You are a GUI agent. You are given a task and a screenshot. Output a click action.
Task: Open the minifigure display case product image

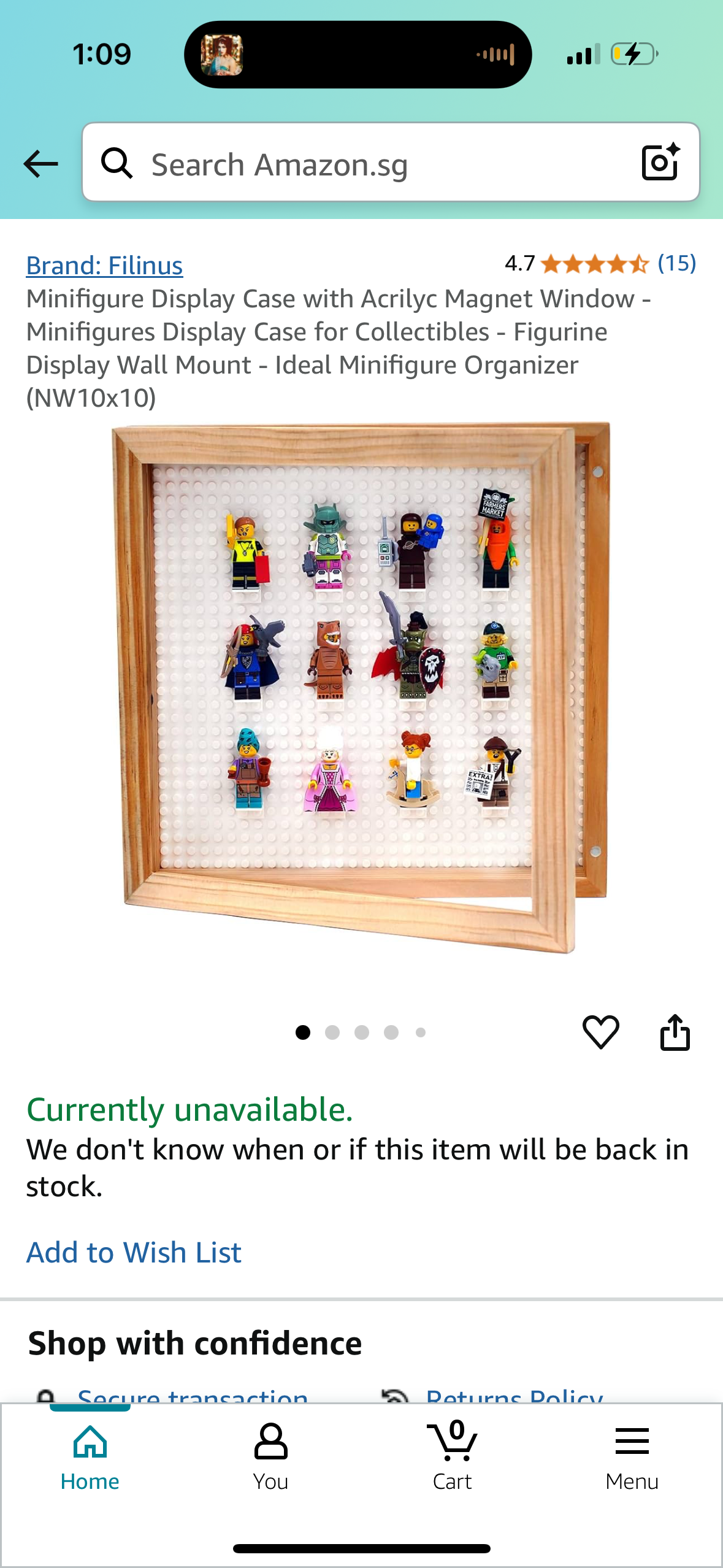[x=361, y=687]
